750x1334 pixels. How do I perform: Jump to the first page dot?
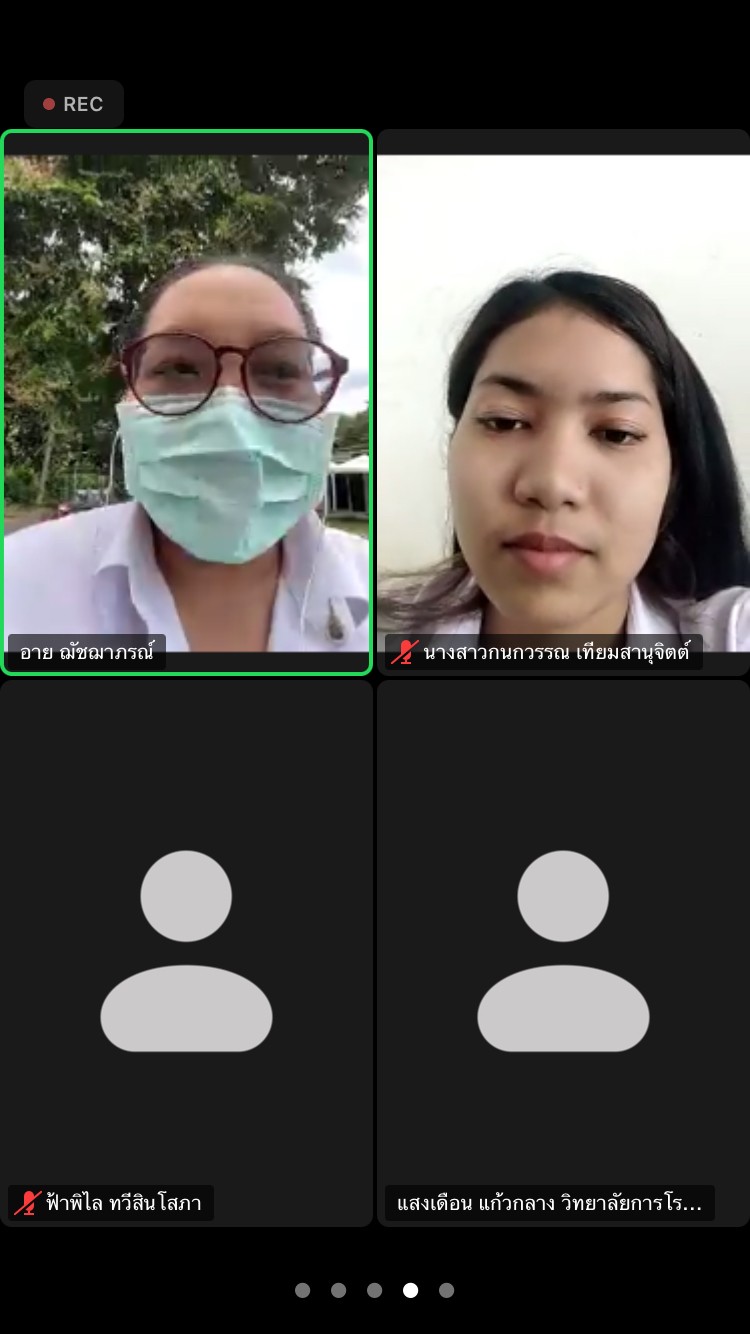click(x=302, y=1290)
